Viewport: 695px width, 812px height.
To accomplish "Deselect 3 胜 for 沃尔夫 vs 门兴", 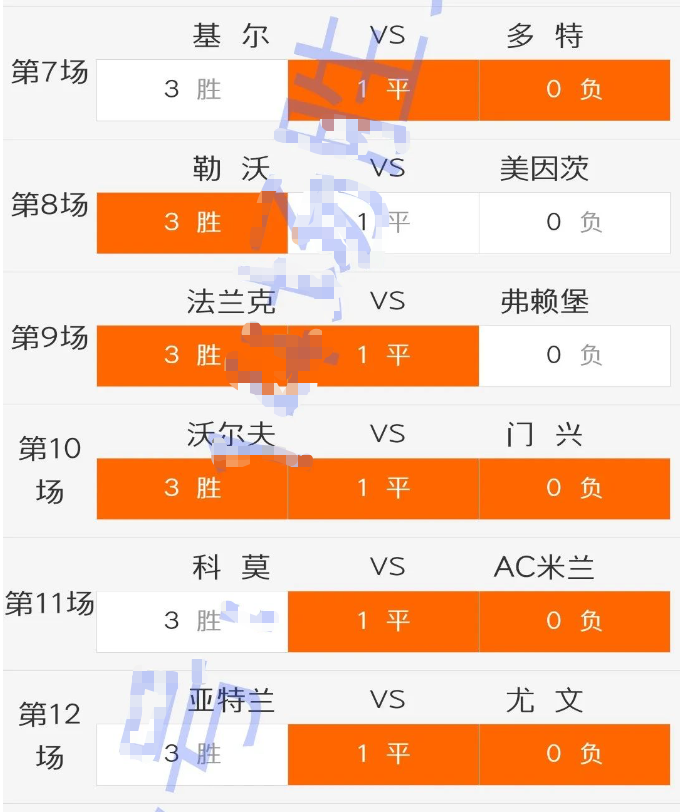I will 192,488.
